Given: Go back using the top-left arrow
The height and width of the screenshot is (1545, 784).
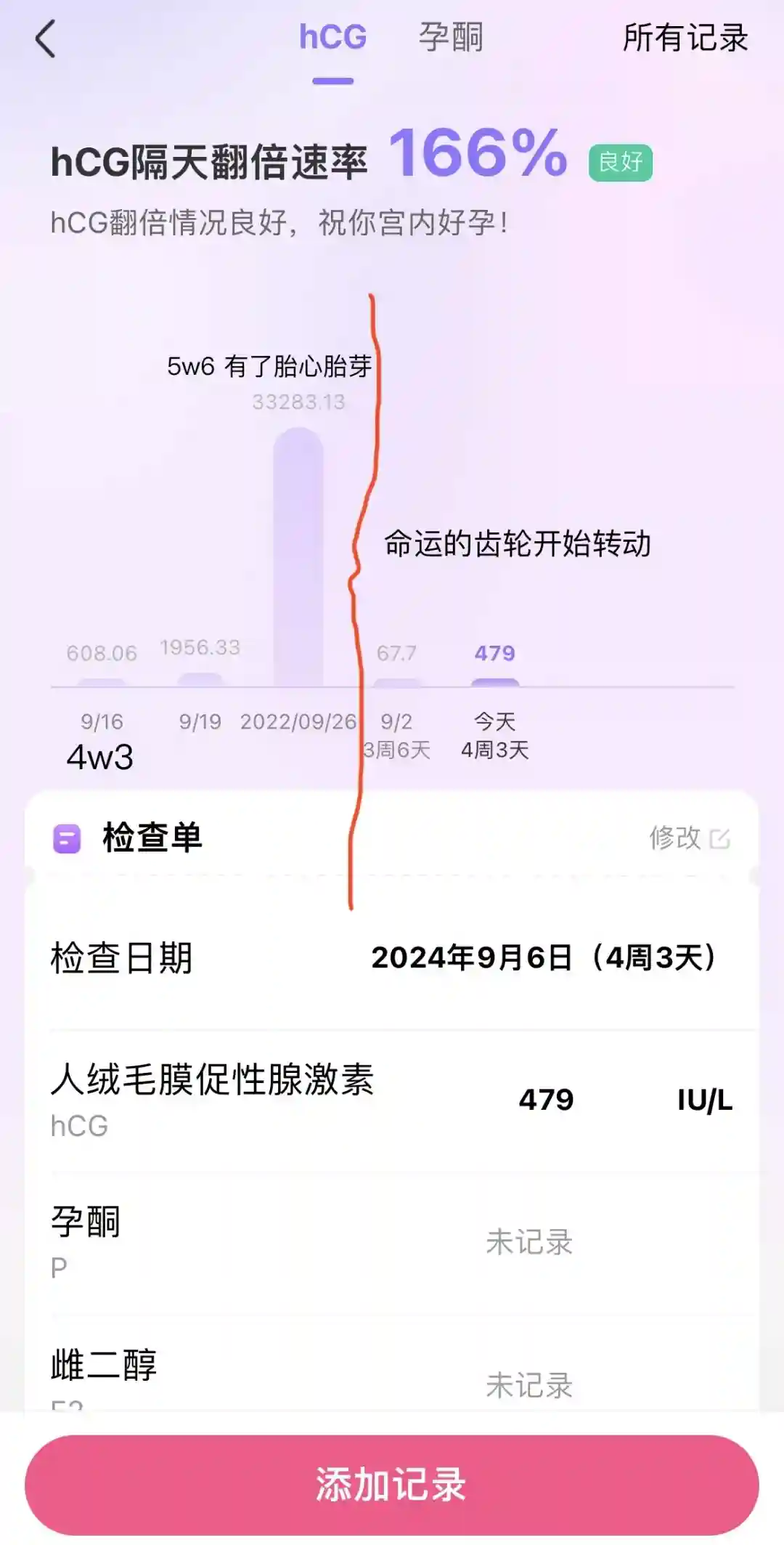Looking at the screenshot, I should pyautogui.click(x=46, y=38).
